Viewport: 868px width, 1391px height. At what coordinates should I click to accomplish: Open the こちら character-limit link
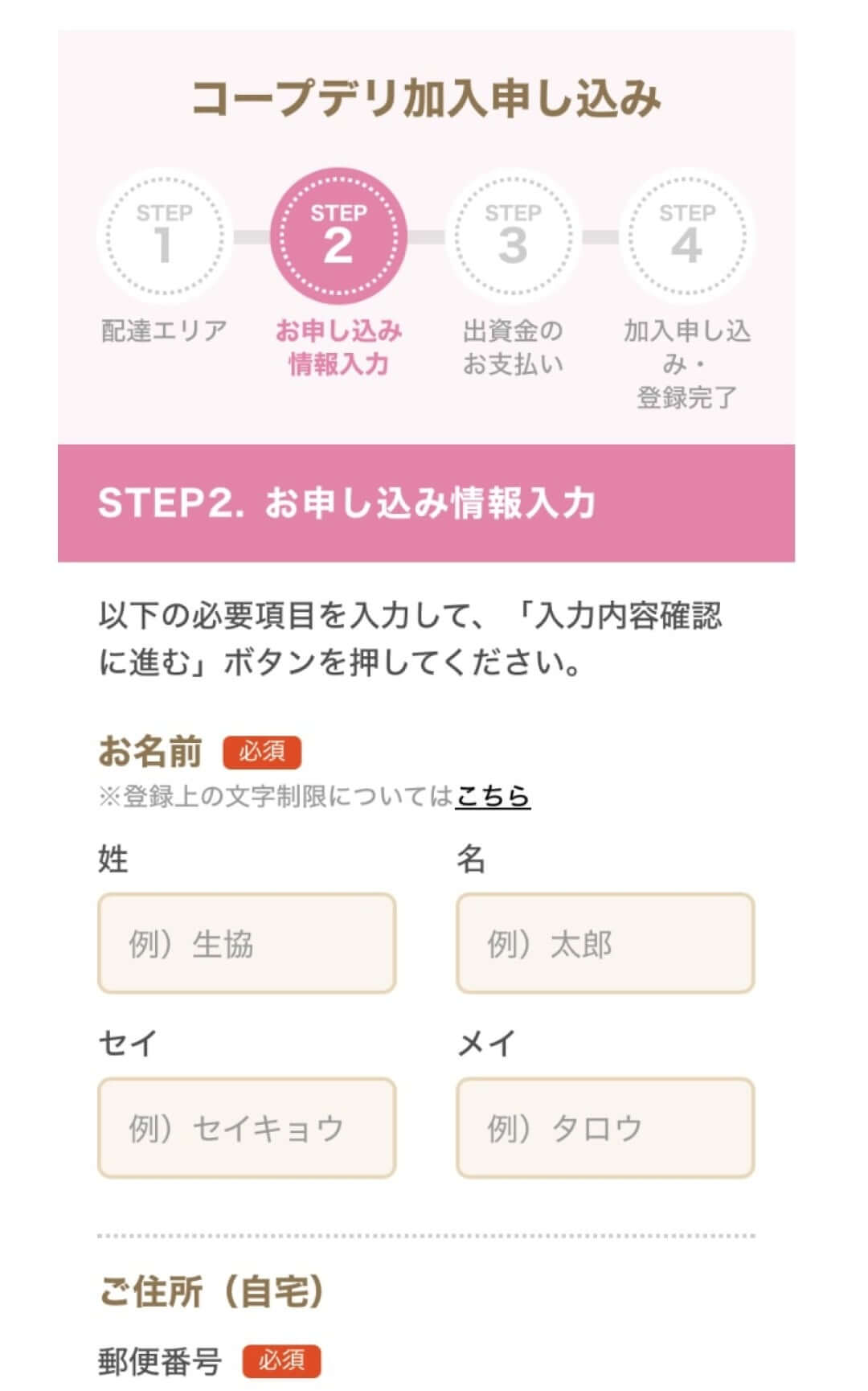[x=492, y=796]
